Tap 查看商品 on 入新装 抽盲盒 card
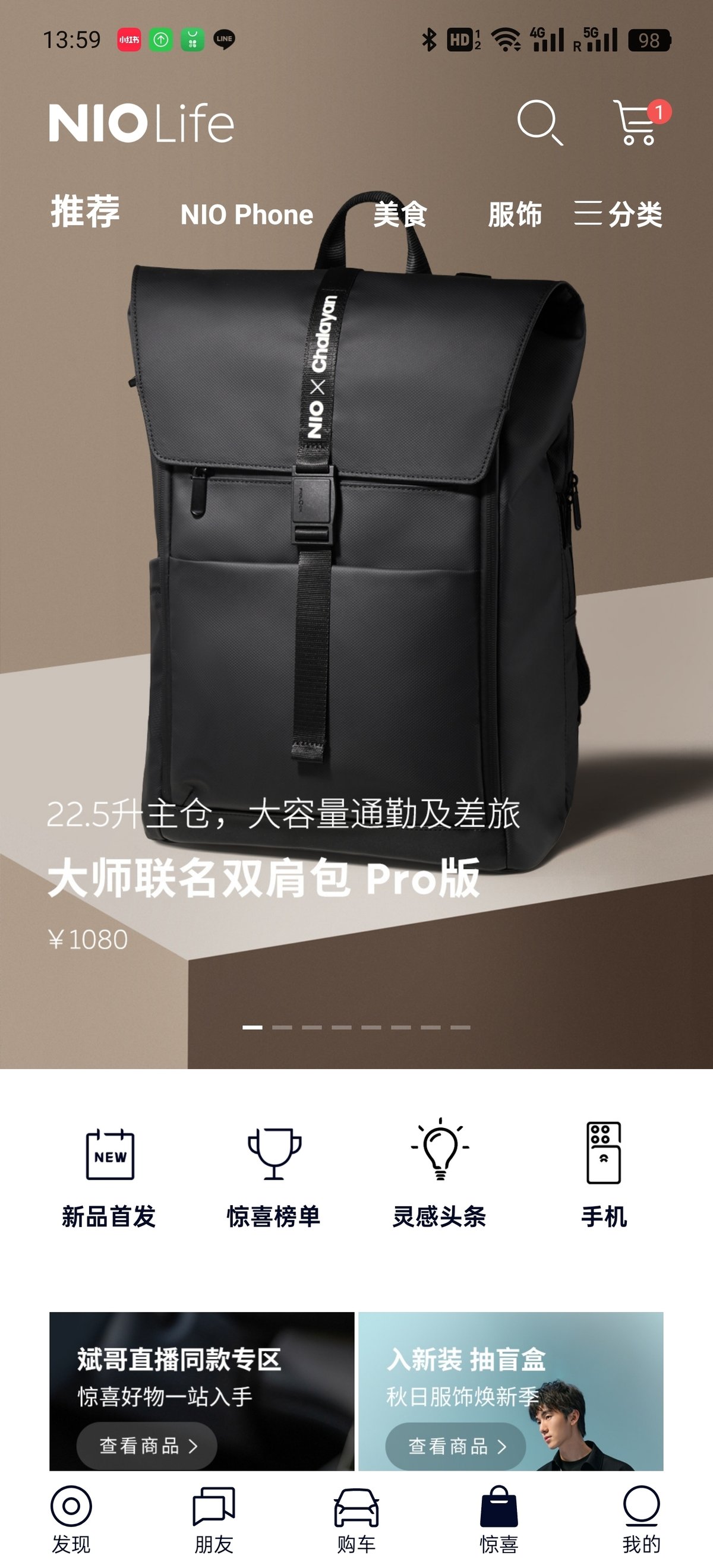The width and height of the screenshot is (713, 1568). [x=456, y=1446]
